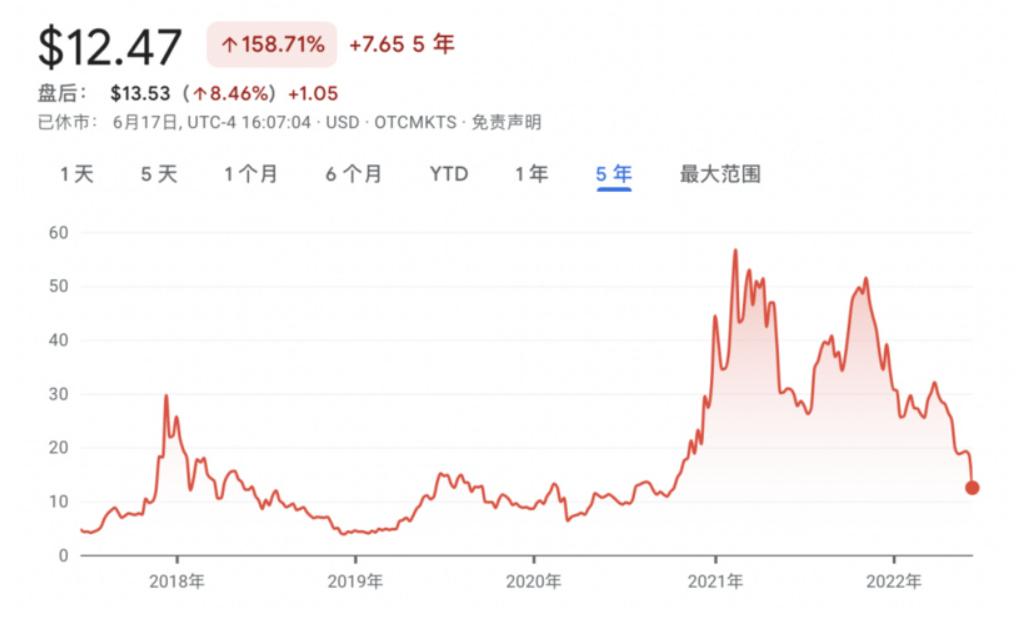Switch to the 6个月 range
The height and width of the screenshot is (627, 1020).
click(x=354, y=174)
